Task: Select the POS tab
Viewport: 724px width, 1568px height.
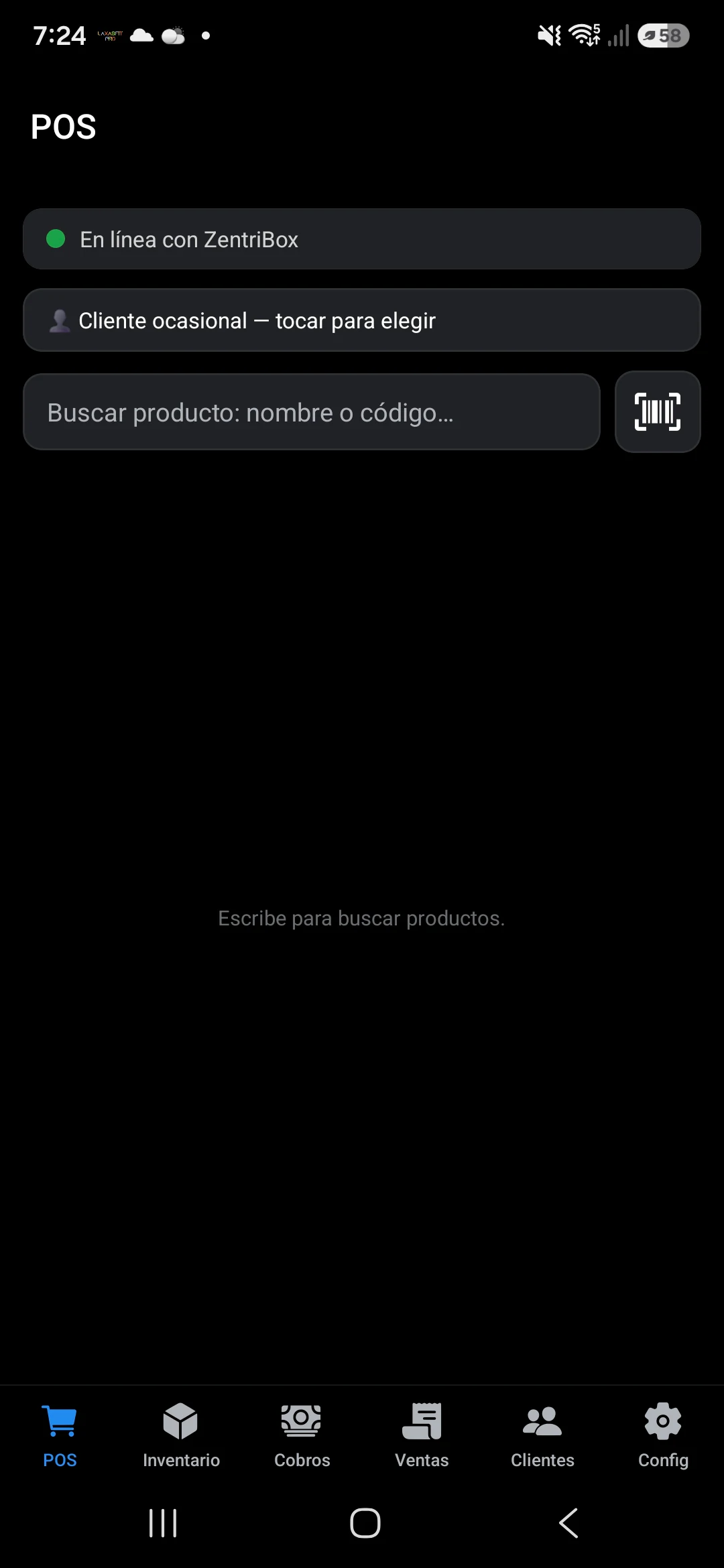Action: 60,1435
